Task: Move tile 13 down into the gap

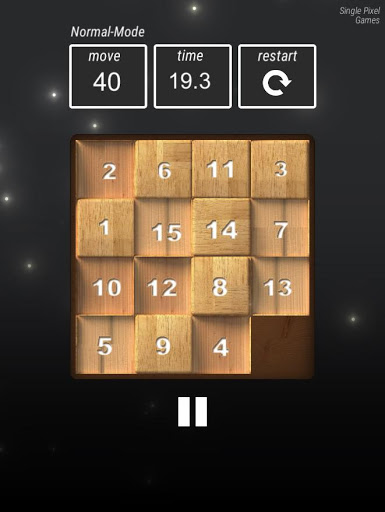Action: (280, 286)
